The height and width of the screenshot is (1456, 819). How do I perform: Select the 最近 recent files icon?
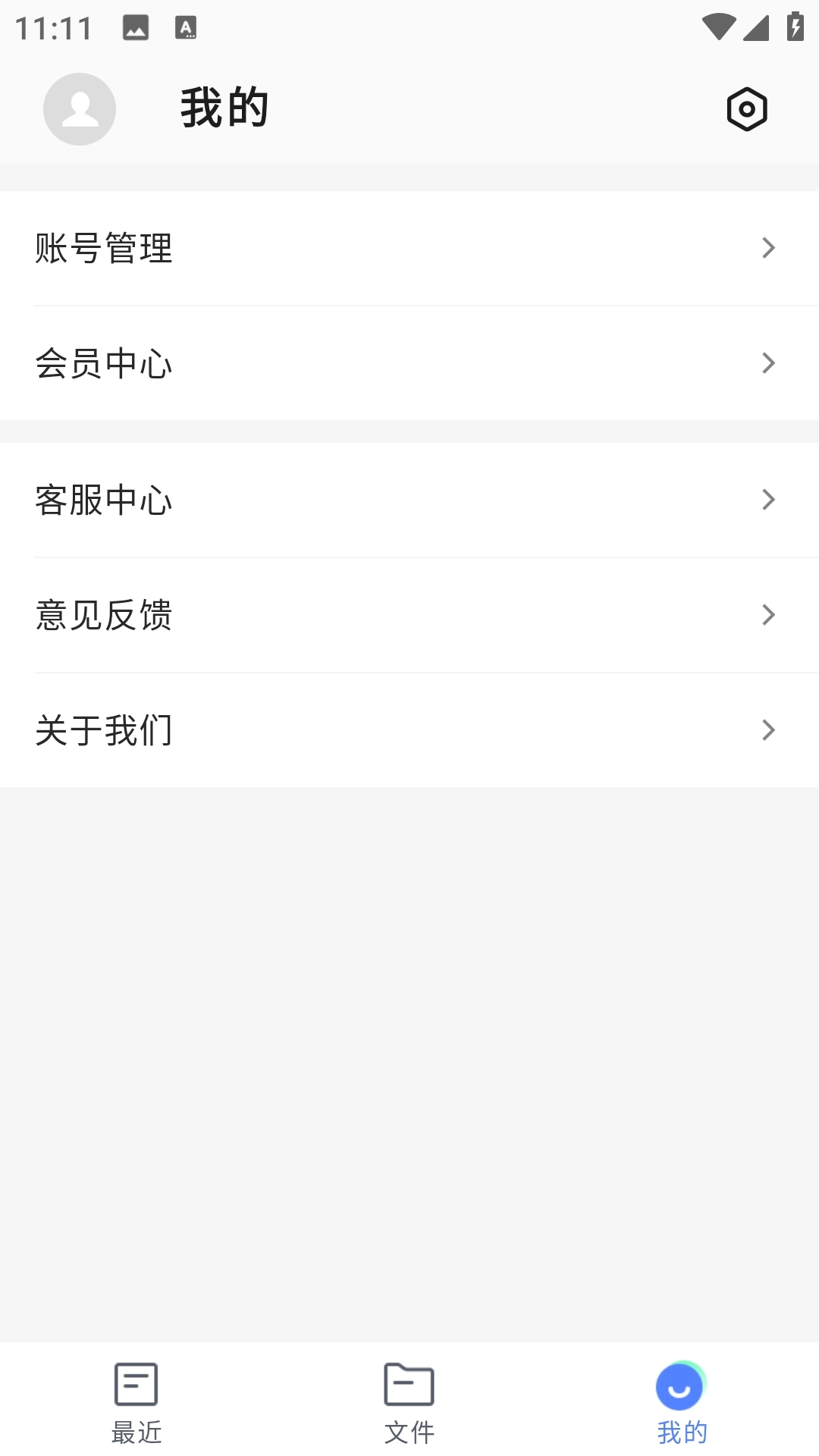pos(136,1385)
